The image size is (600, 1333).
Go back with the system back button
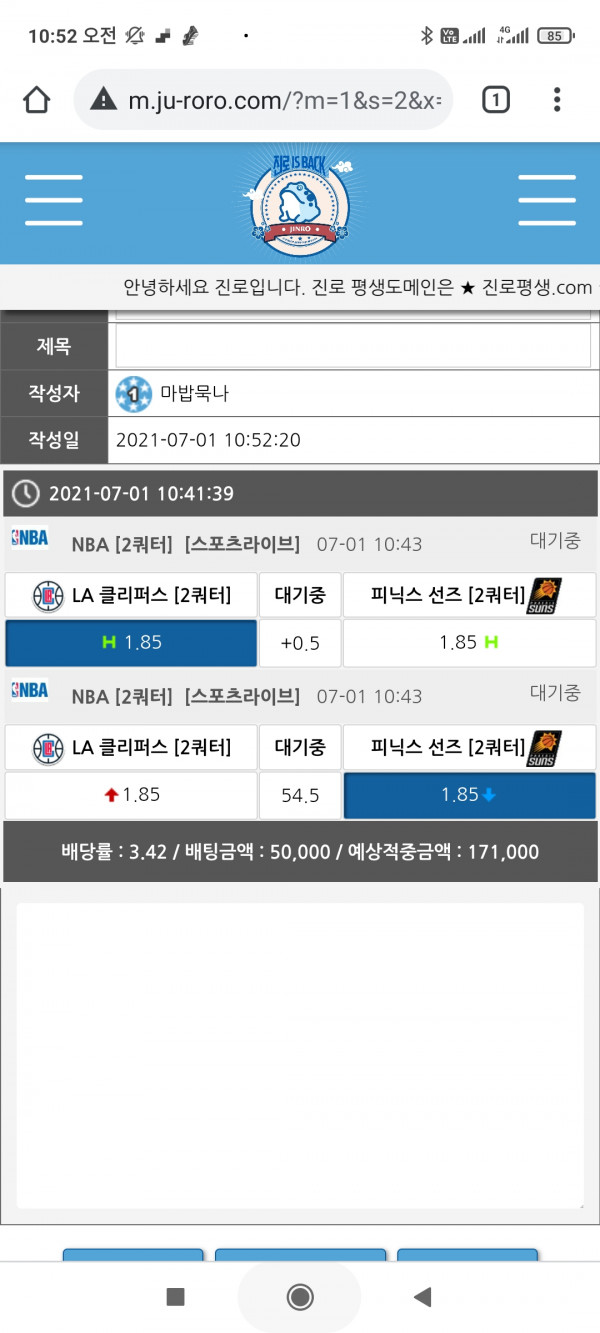[422, 1297]
